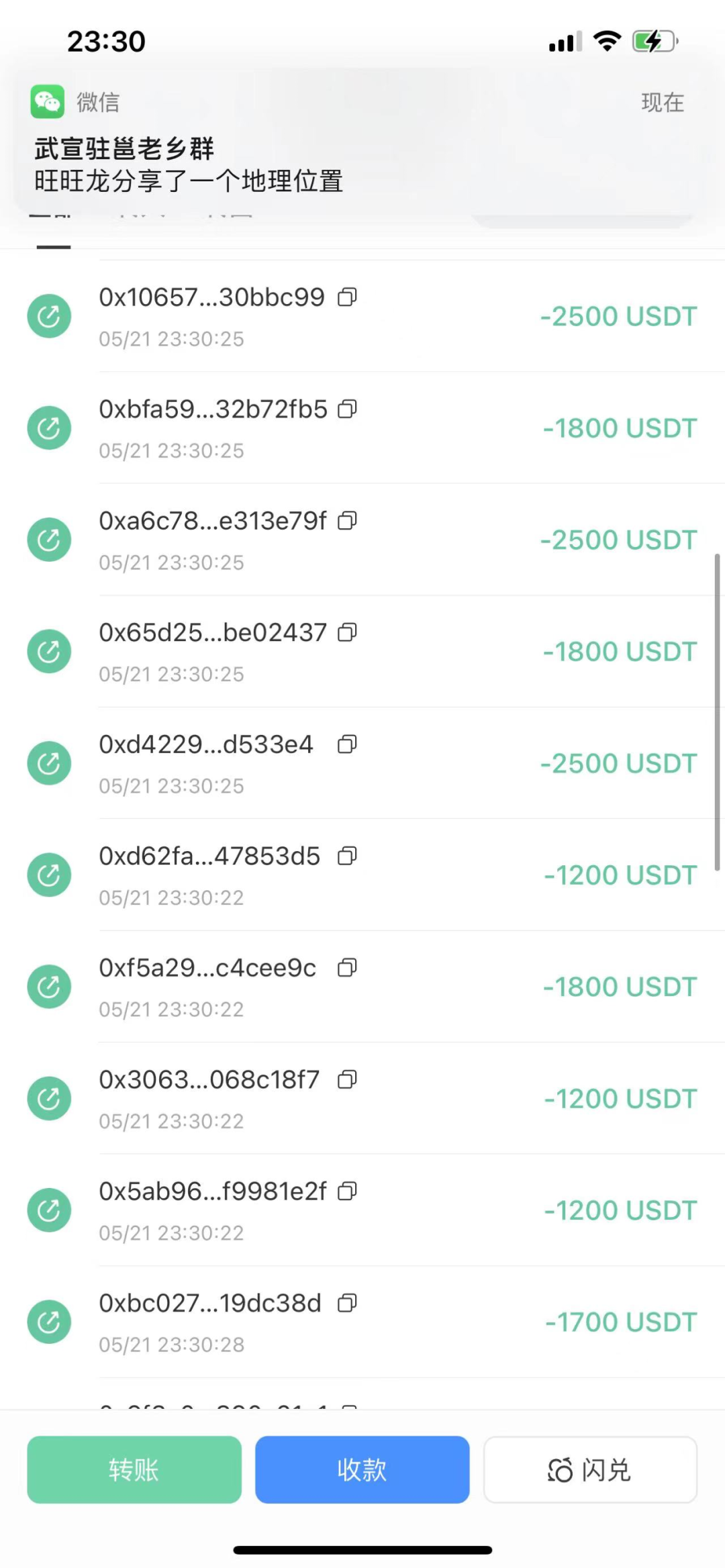Viewport: 725px width, 1568px height.
Task: Open the -1700 USDT transaction 0xbc027...19dc38d
Action: coord(362,1322)
